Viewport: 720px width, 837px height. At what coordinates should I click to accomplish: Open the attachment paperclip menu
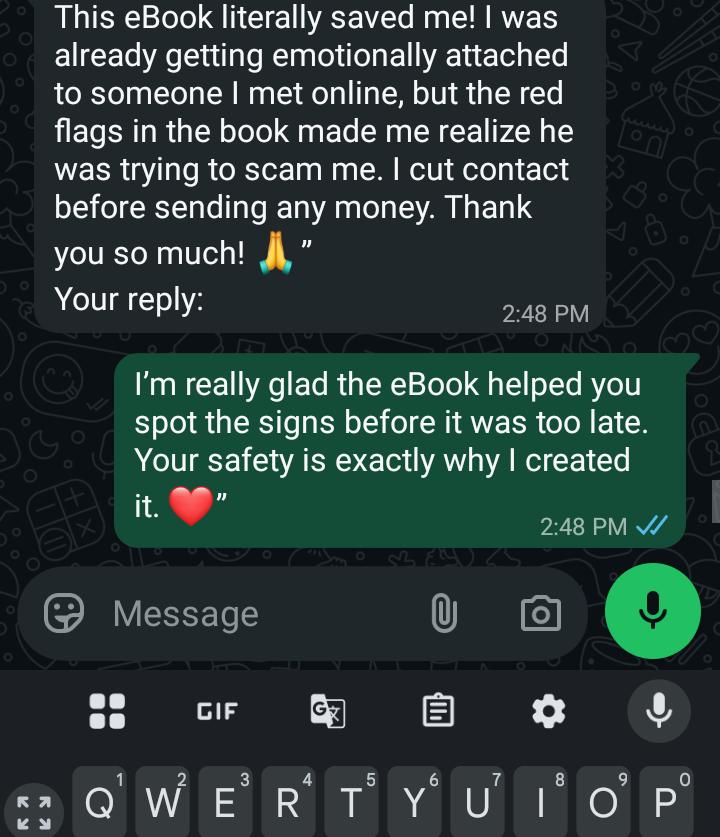click(x=444, y=613)
